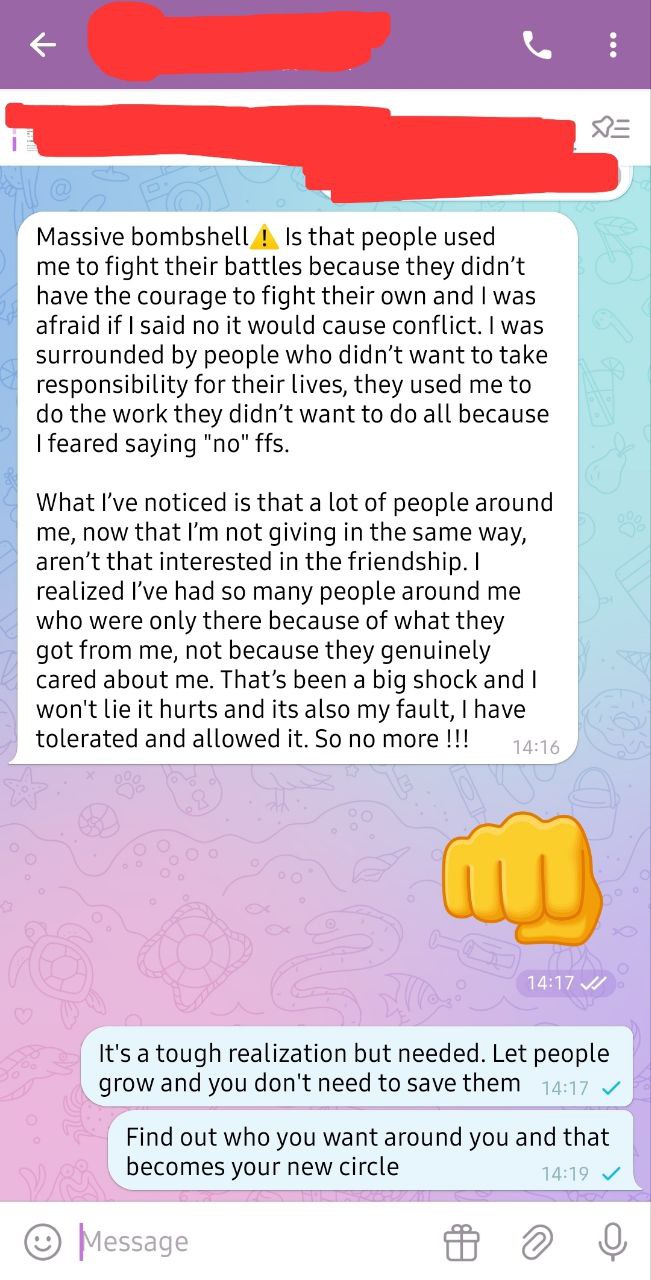Open the gift icon
Viewport: 651px width, 1280px height.
(461, 1242)
